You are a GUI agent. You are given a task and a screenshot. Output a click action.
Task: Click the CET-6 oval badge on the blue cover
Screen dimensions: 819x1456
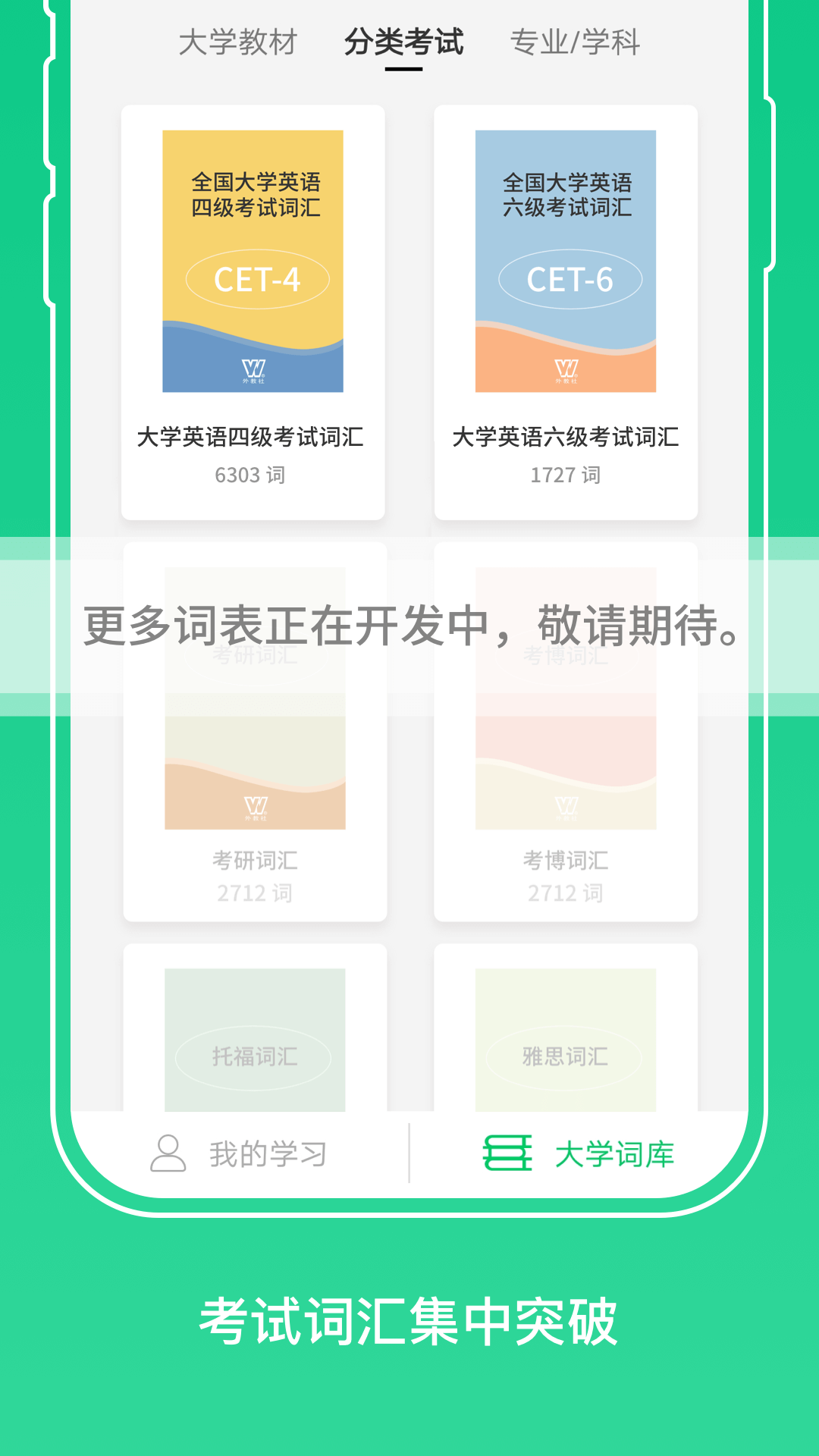566,280
